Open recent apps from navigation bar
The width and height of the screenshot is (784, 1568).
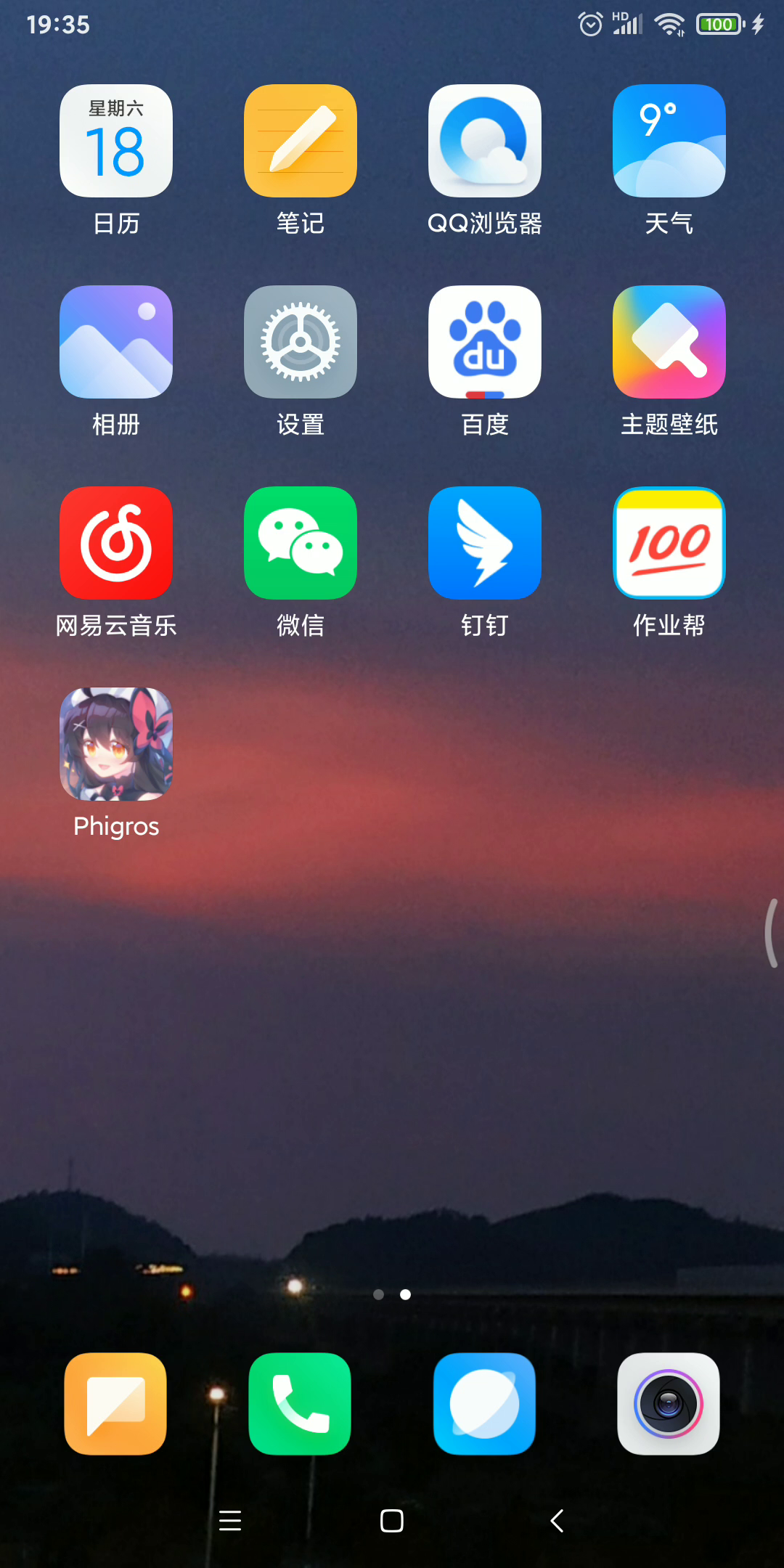coord(230,1520)
